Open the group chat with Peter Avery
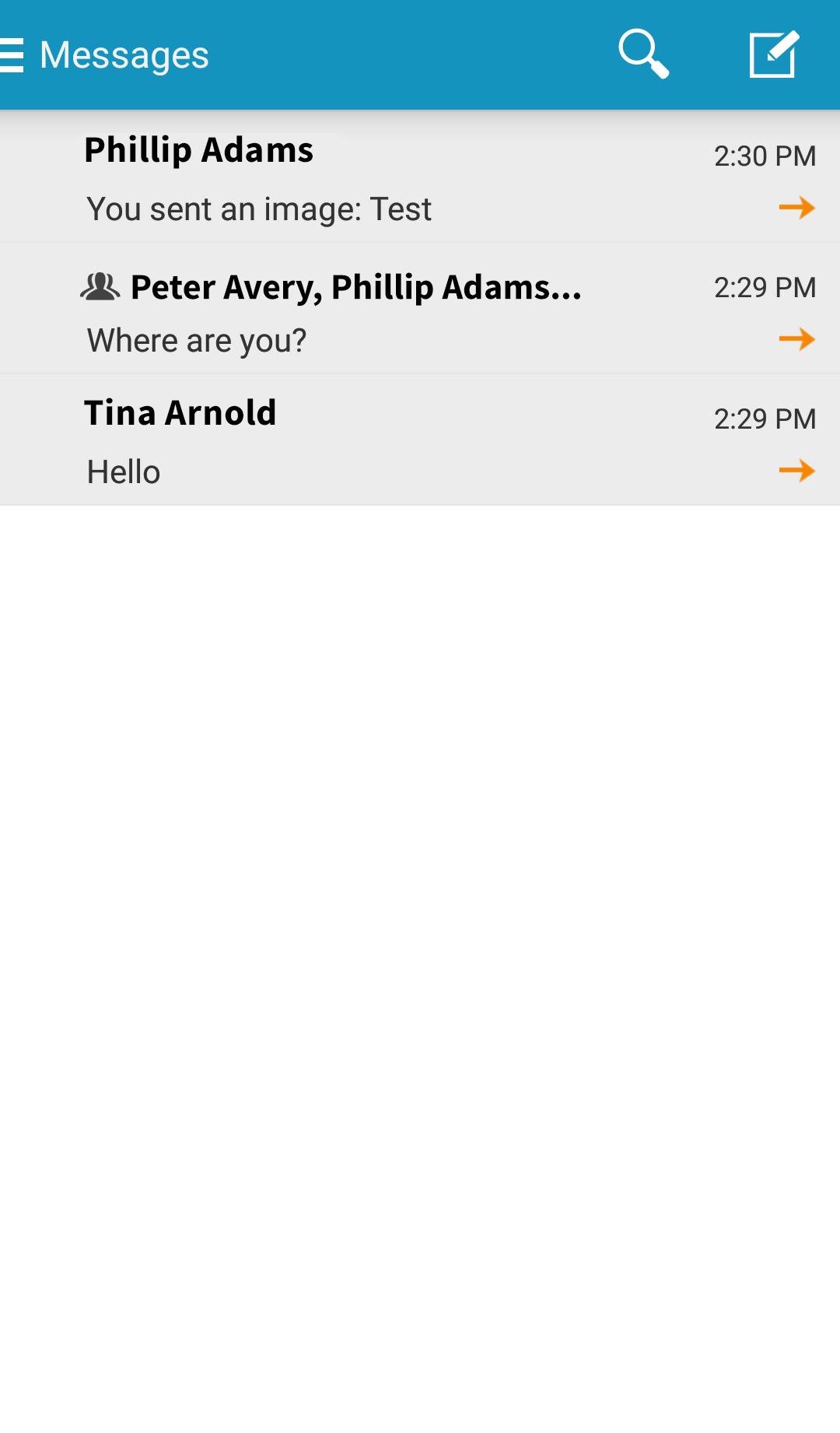Screen dimensions: 840x1433 420,310
